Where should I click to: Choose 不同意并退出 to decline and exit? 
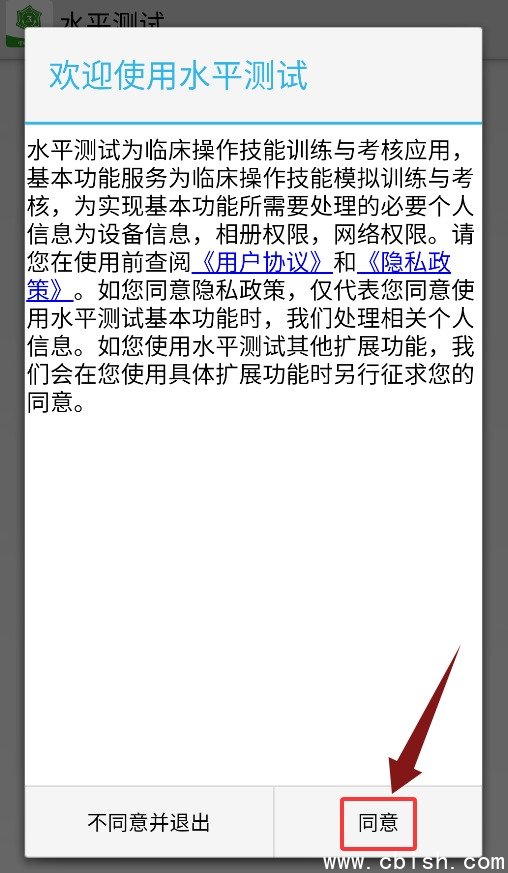coord(149,822)
